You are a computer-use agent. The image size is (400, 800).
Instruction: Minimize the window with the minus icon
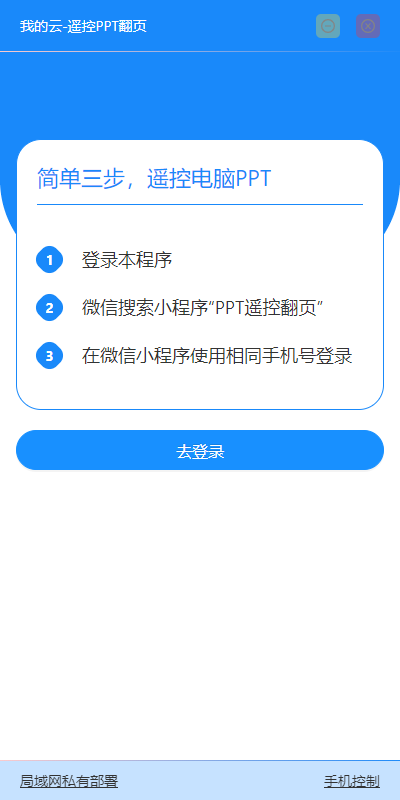coord(328,26)
